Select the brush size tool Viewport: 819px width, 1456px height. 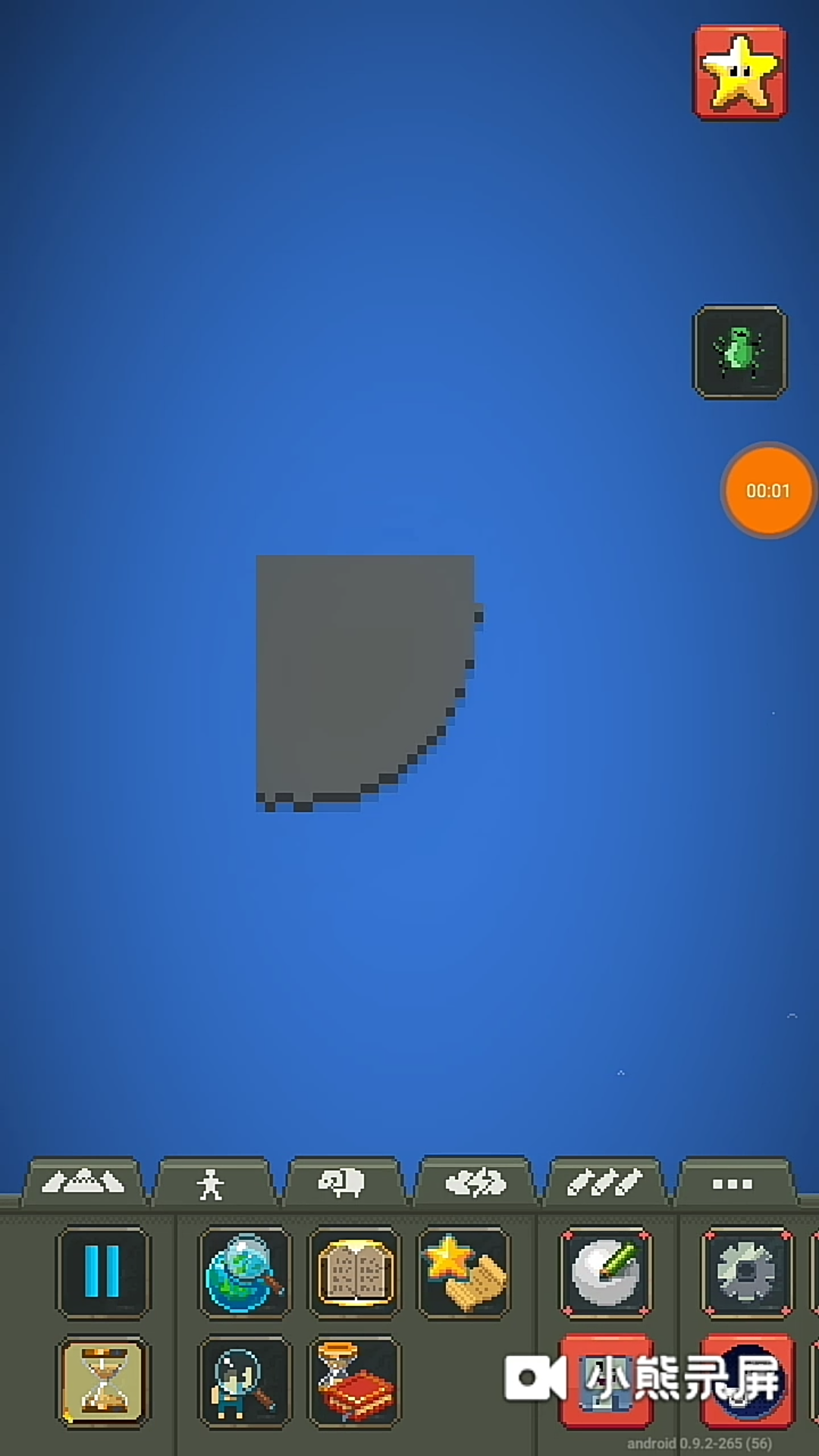[605, 1272]
